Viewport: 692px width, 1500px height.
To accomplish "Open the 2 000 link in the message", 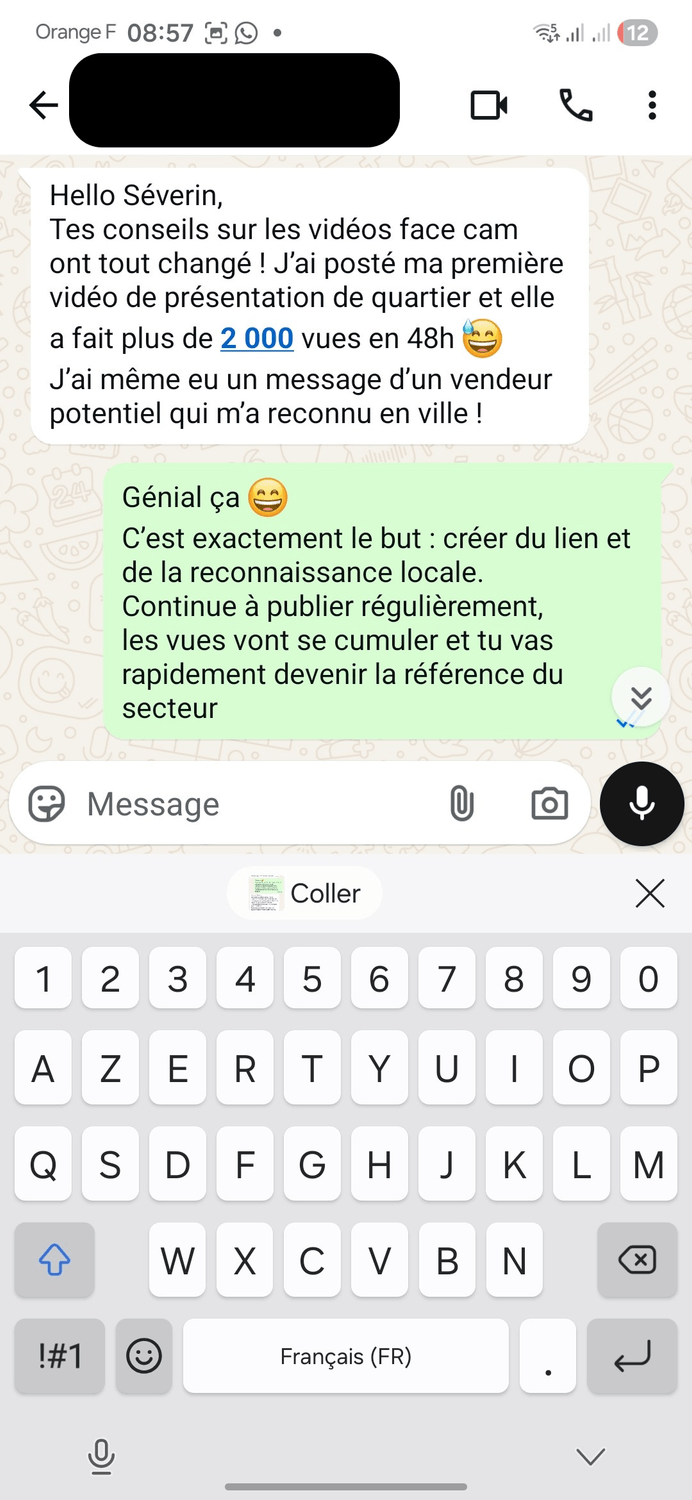I will [257, 339].
